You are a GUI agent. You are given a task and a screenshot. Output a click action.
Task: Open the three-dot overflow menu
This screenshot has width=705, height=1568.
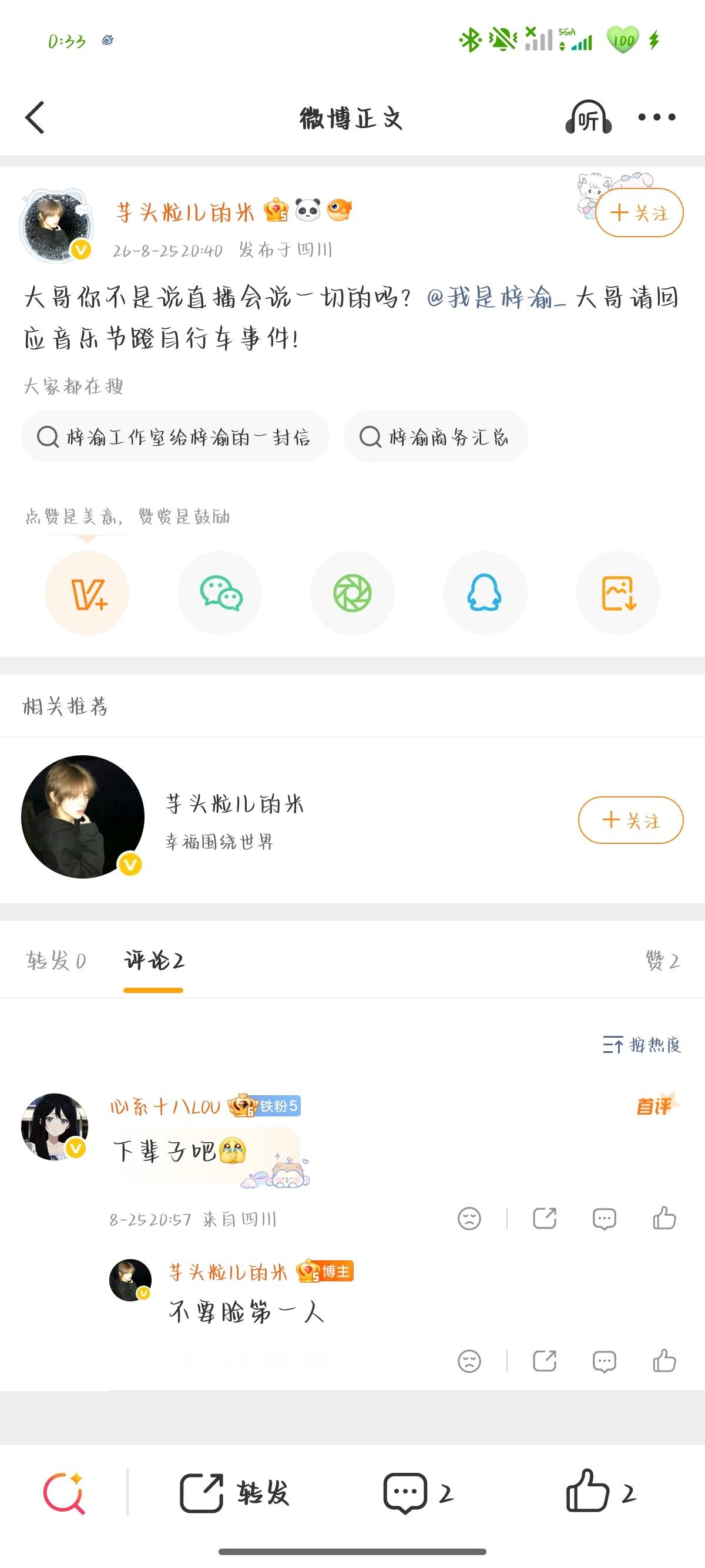click(656, 117)
